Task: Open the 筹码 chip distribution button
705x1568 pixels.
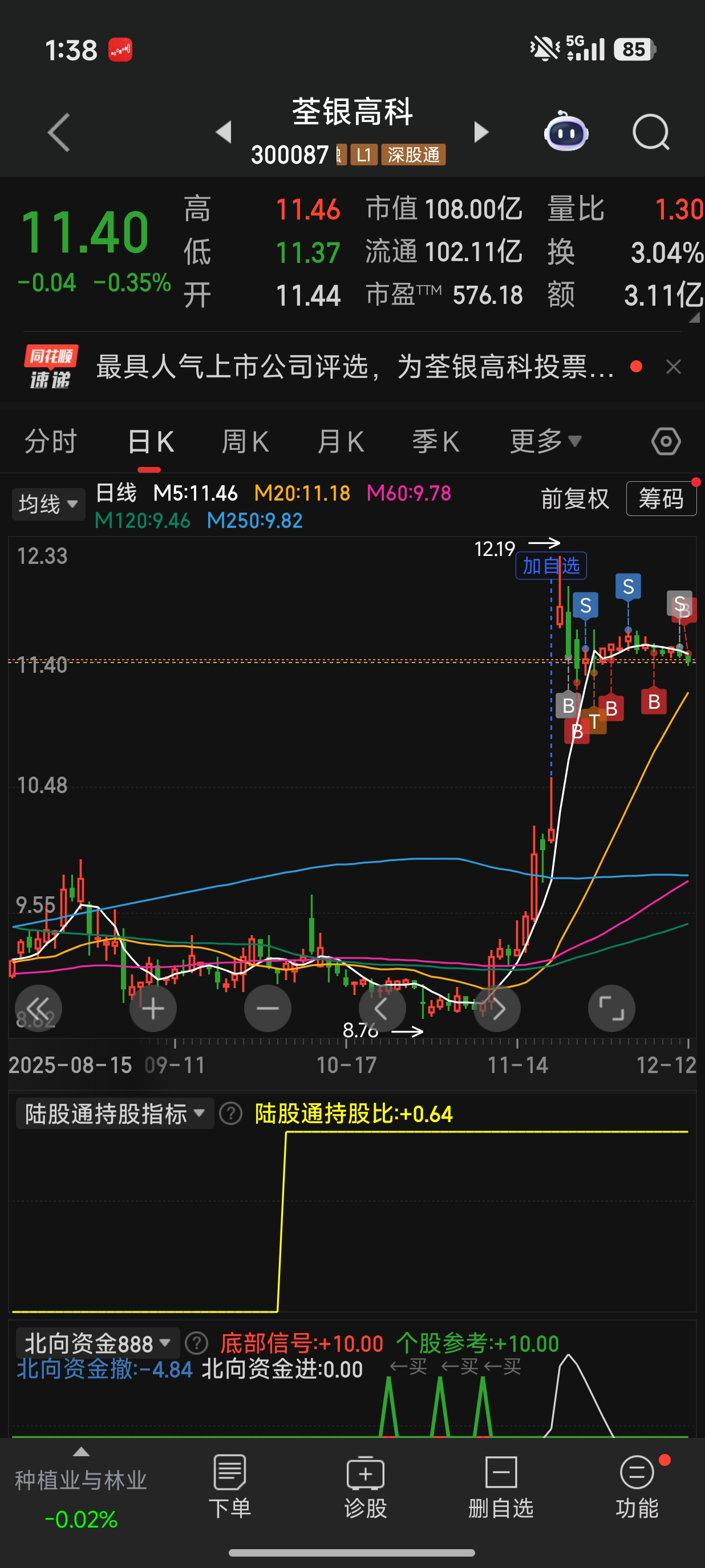Action: [661, 499]
